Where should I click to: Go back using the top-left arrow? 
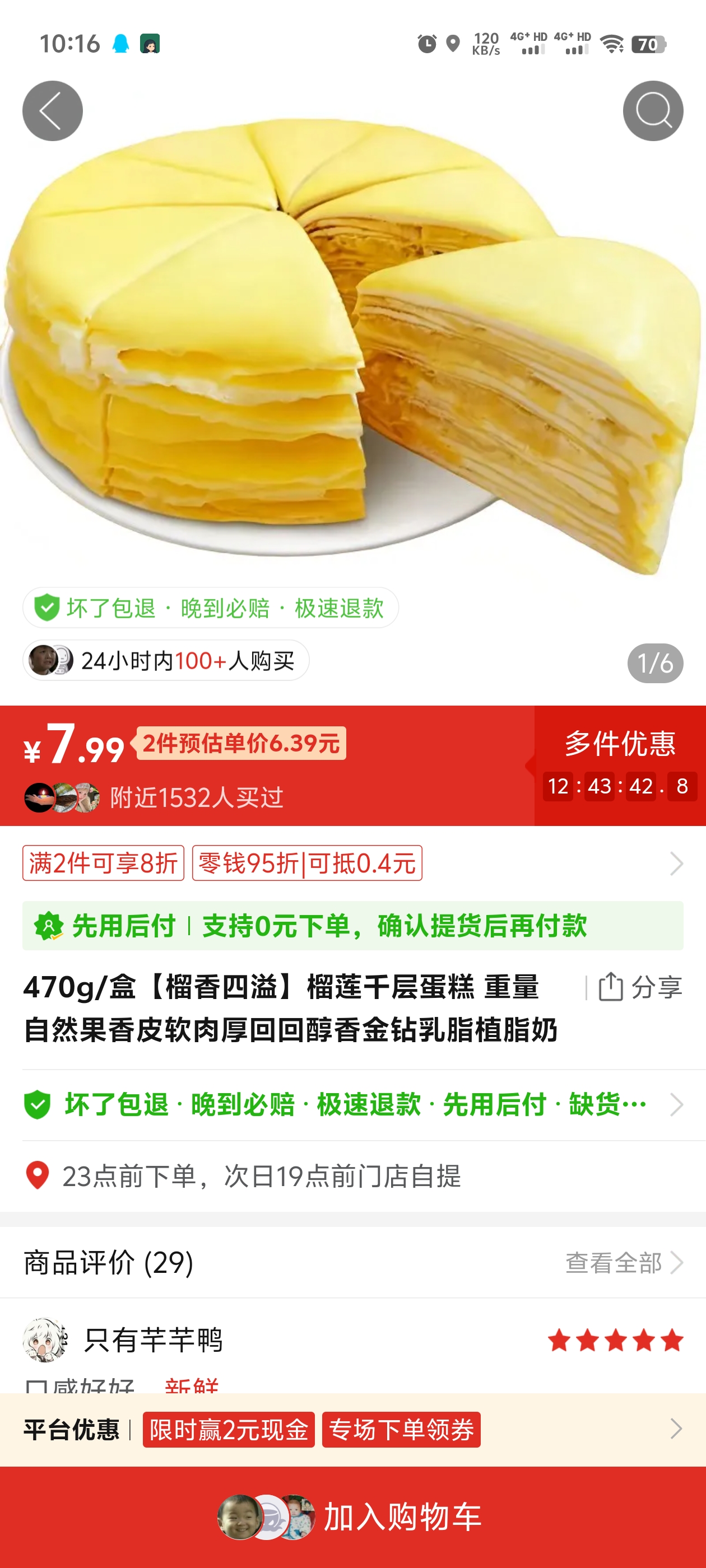pyautogui.click(x=52, y=111)
